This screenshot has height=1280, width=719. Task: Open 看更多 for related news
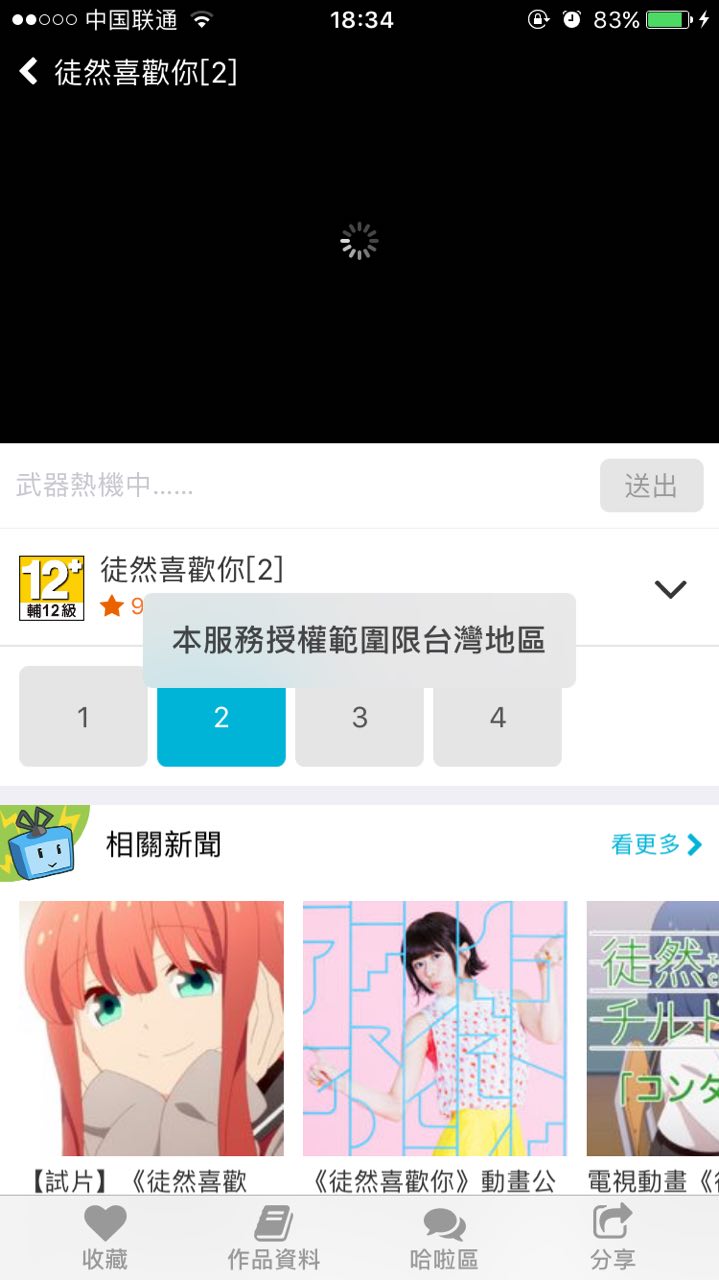[x=657, y=845]
